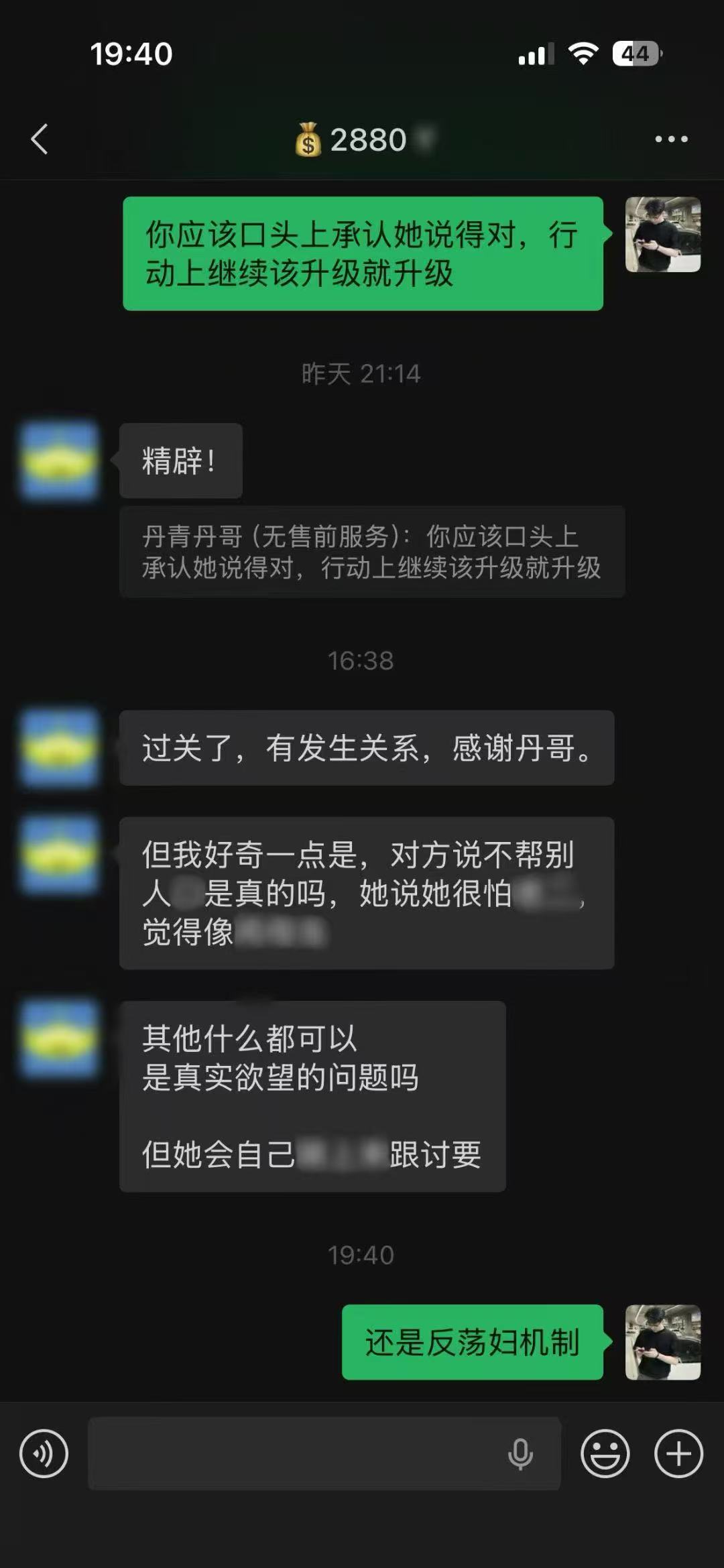Switch to voice message input
The height and width of the screenshot is (1568, 724).
pos(44,1453)
